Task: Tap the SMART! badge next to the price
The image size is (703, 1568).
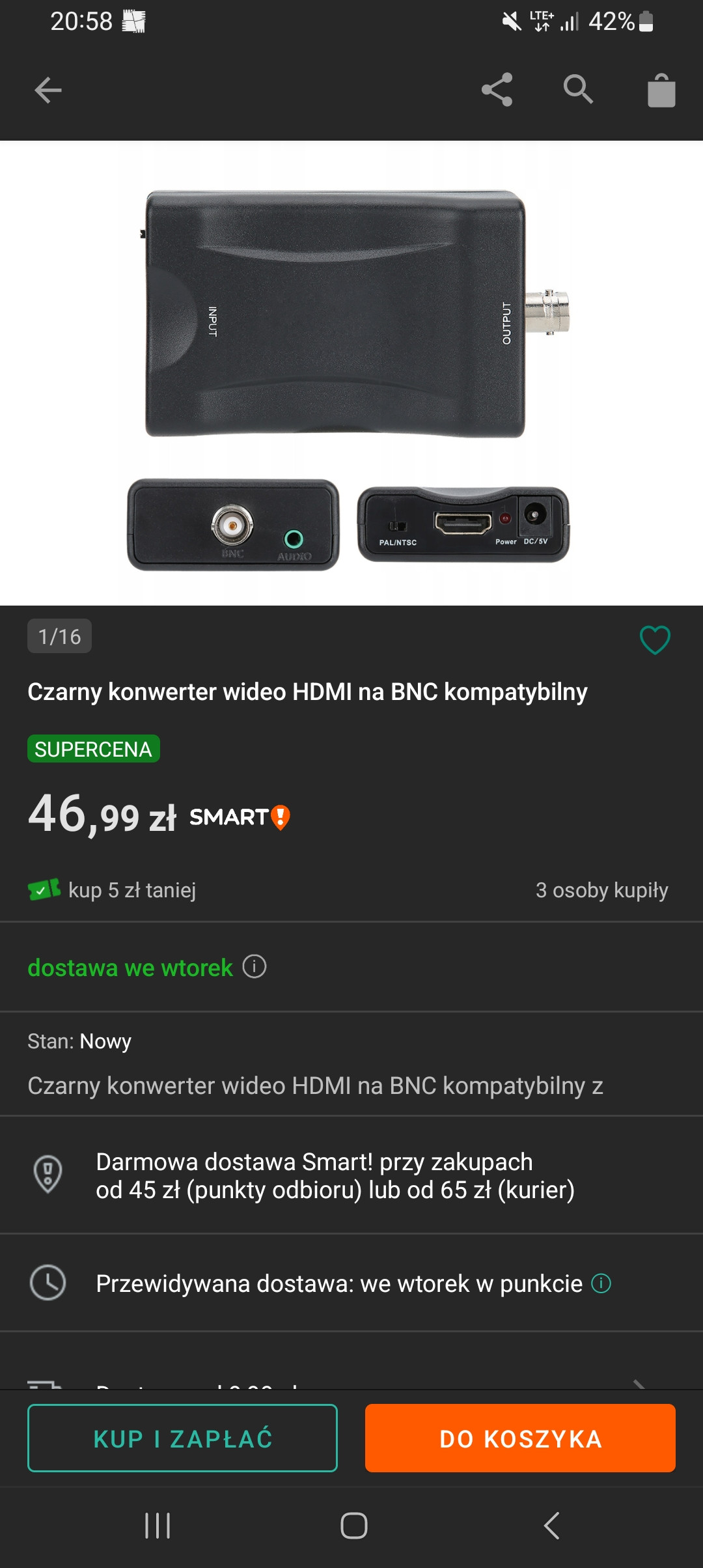Action: [239, 817]
